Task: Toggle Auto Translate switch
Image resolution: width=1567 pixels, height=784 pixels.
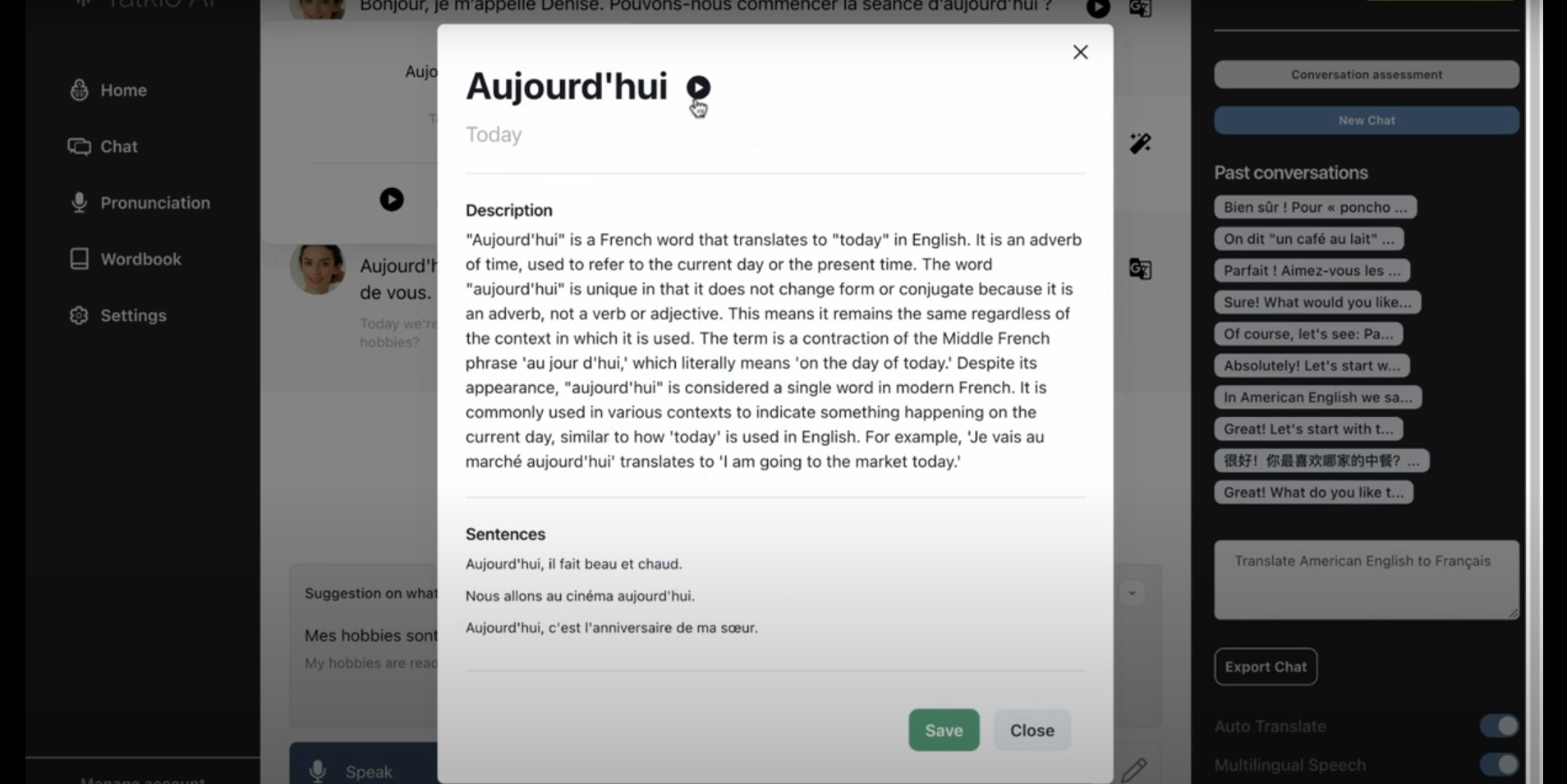Action: pyautogui.click(x=1499, y=726)
